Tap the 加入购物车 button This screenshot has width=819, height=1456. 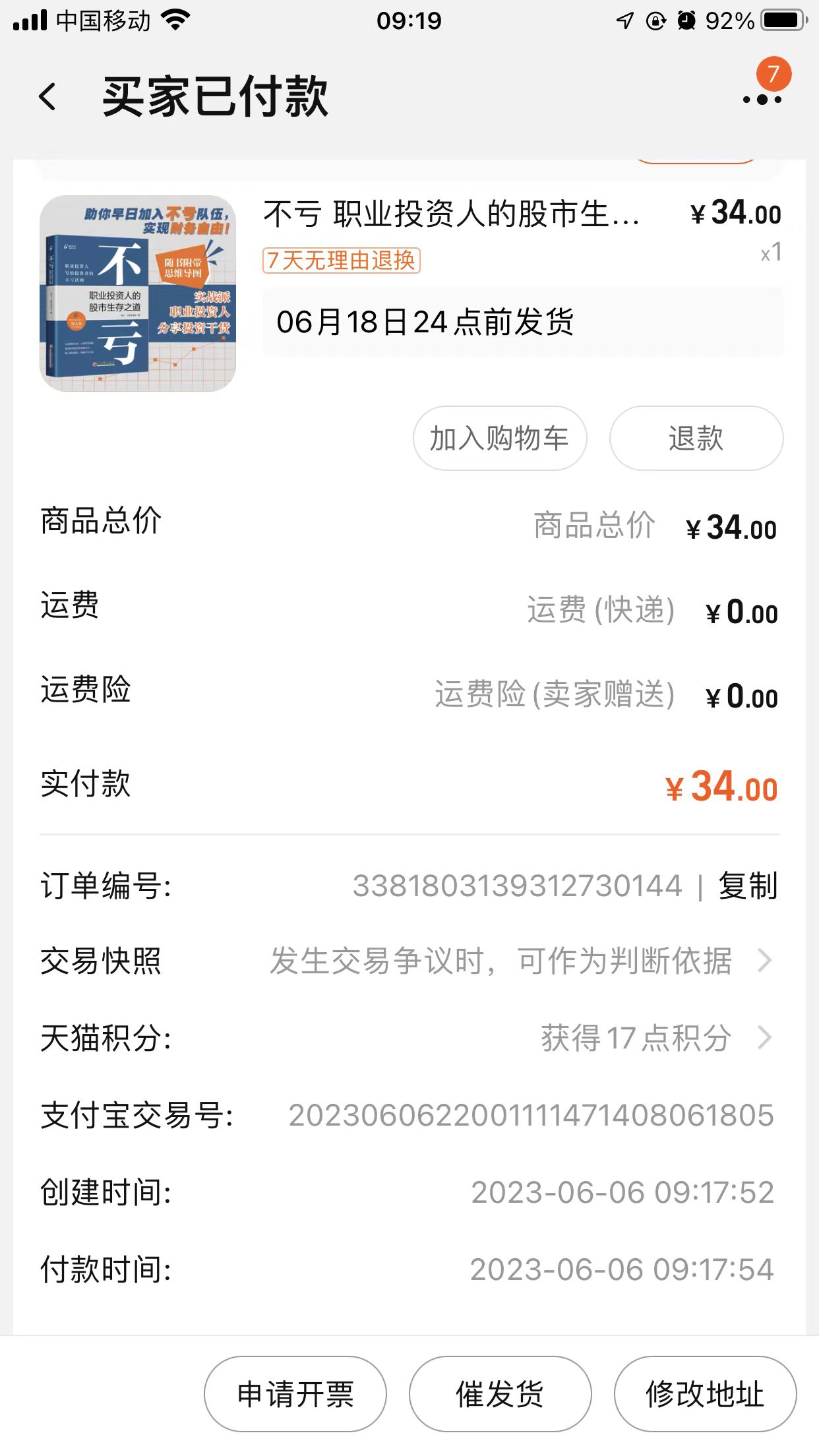coord(499,439)
